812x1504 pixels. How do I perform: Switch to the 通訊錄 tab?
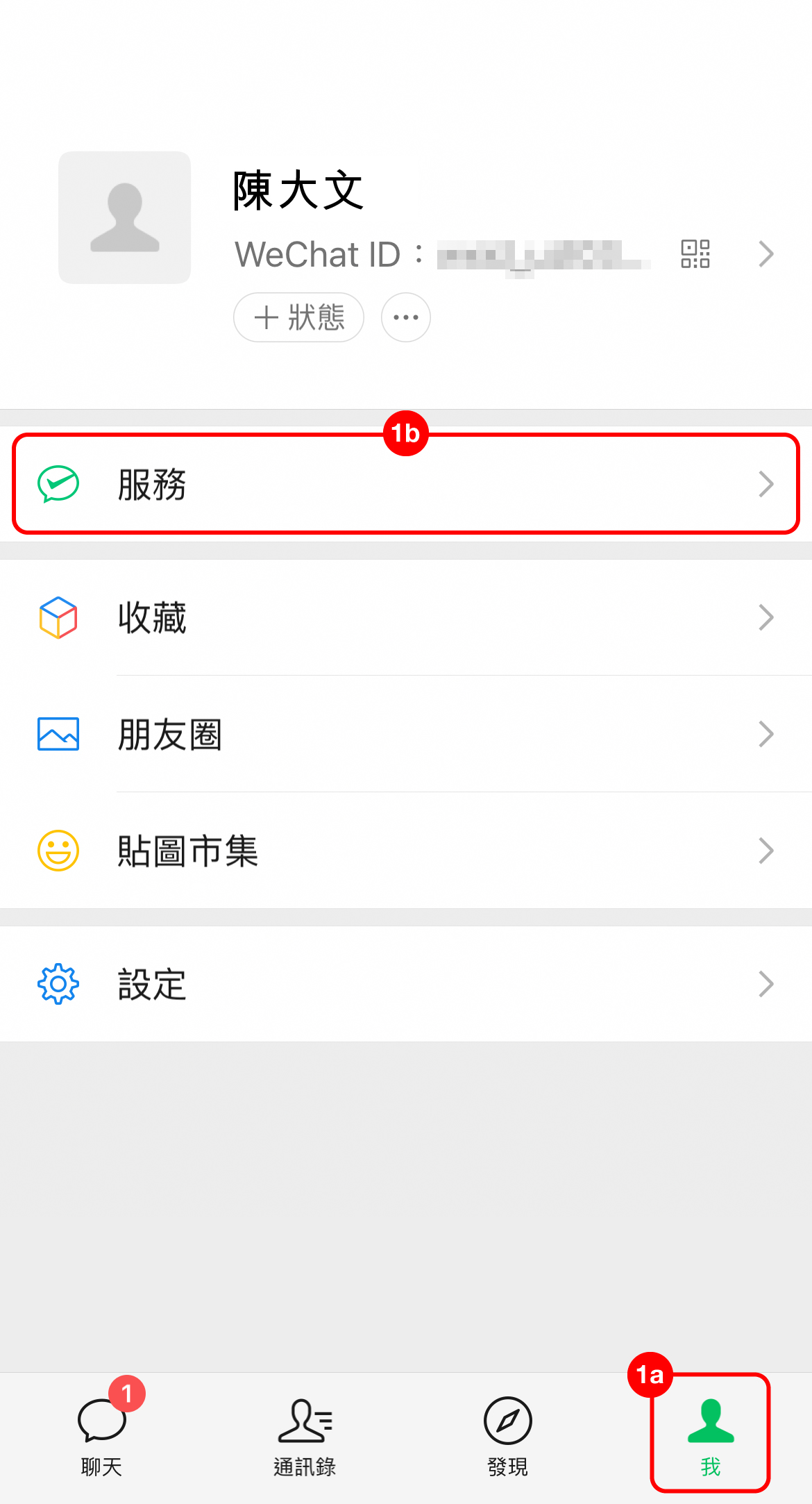click(305, 1437)
